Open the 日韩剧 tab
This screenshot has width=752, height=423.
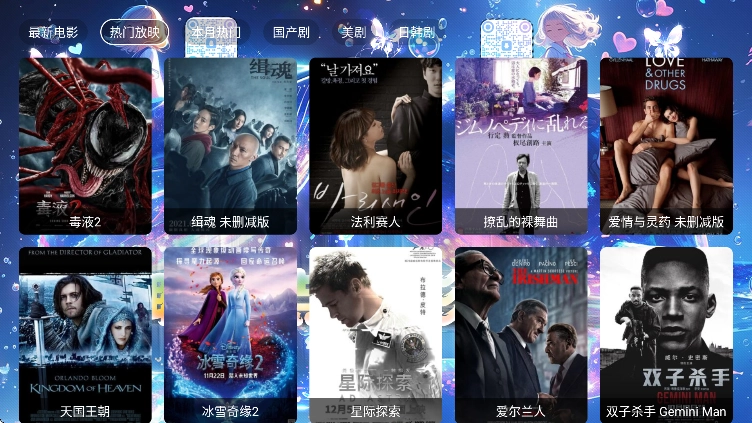coord(416,32)
